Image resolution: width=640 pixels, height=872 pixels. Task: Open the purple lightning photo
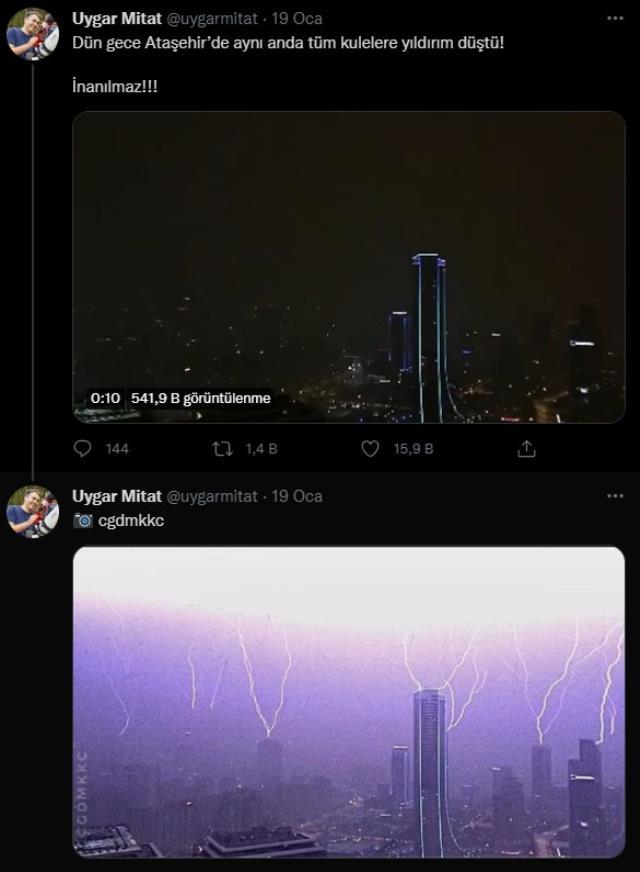pos(348,701)
